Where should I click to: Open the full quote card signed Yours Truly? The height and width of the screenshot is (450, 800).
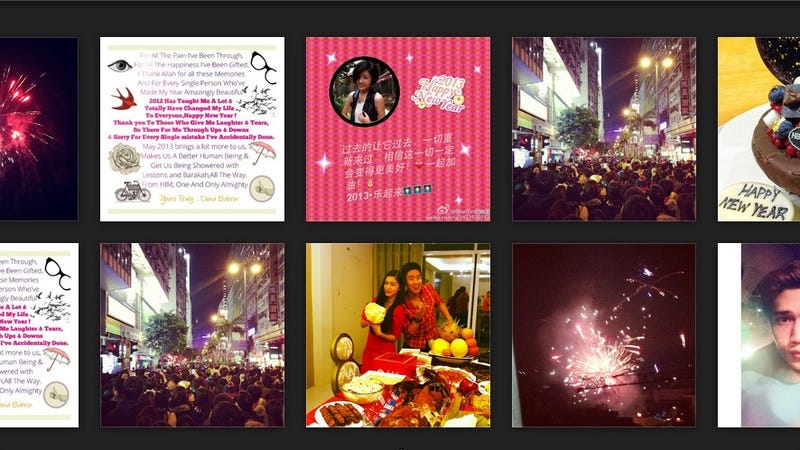click(x=192, y=129)
